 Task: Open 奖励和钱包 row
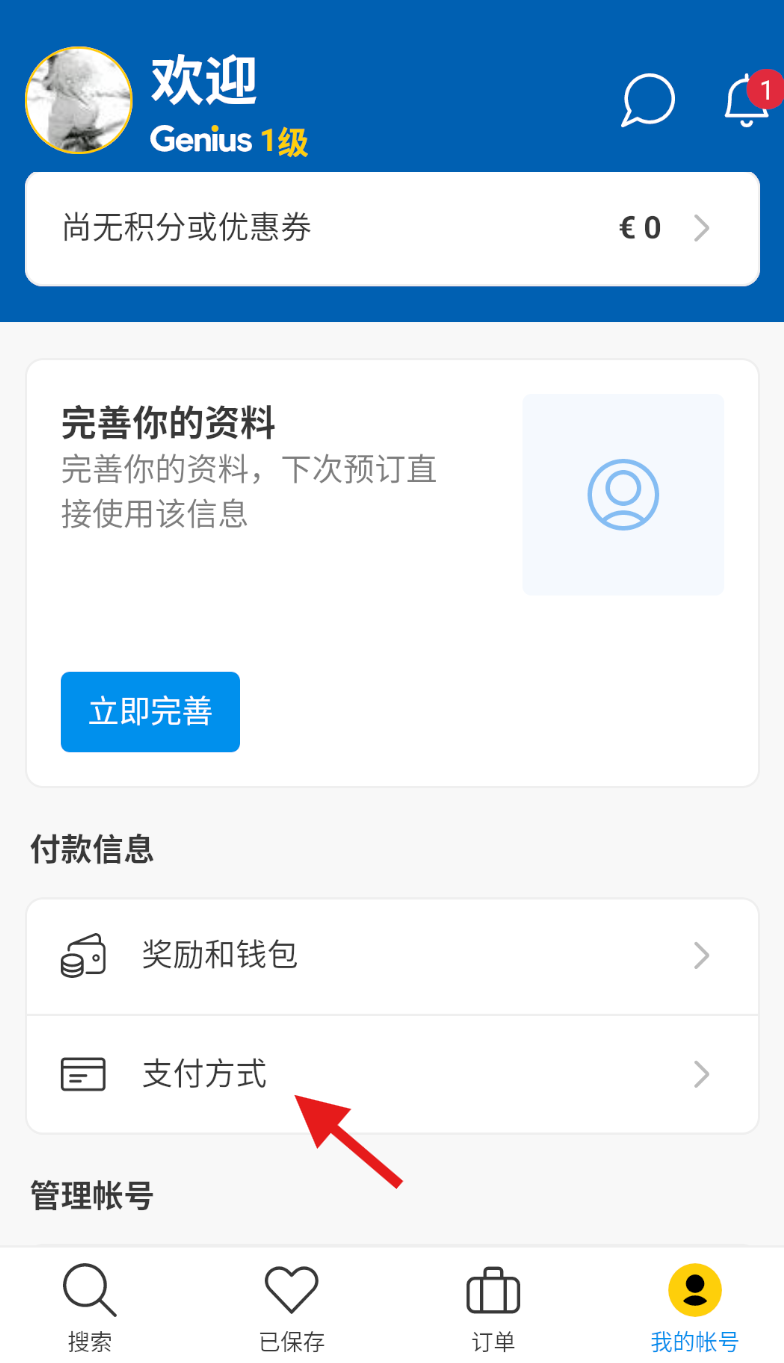point(391,957)
